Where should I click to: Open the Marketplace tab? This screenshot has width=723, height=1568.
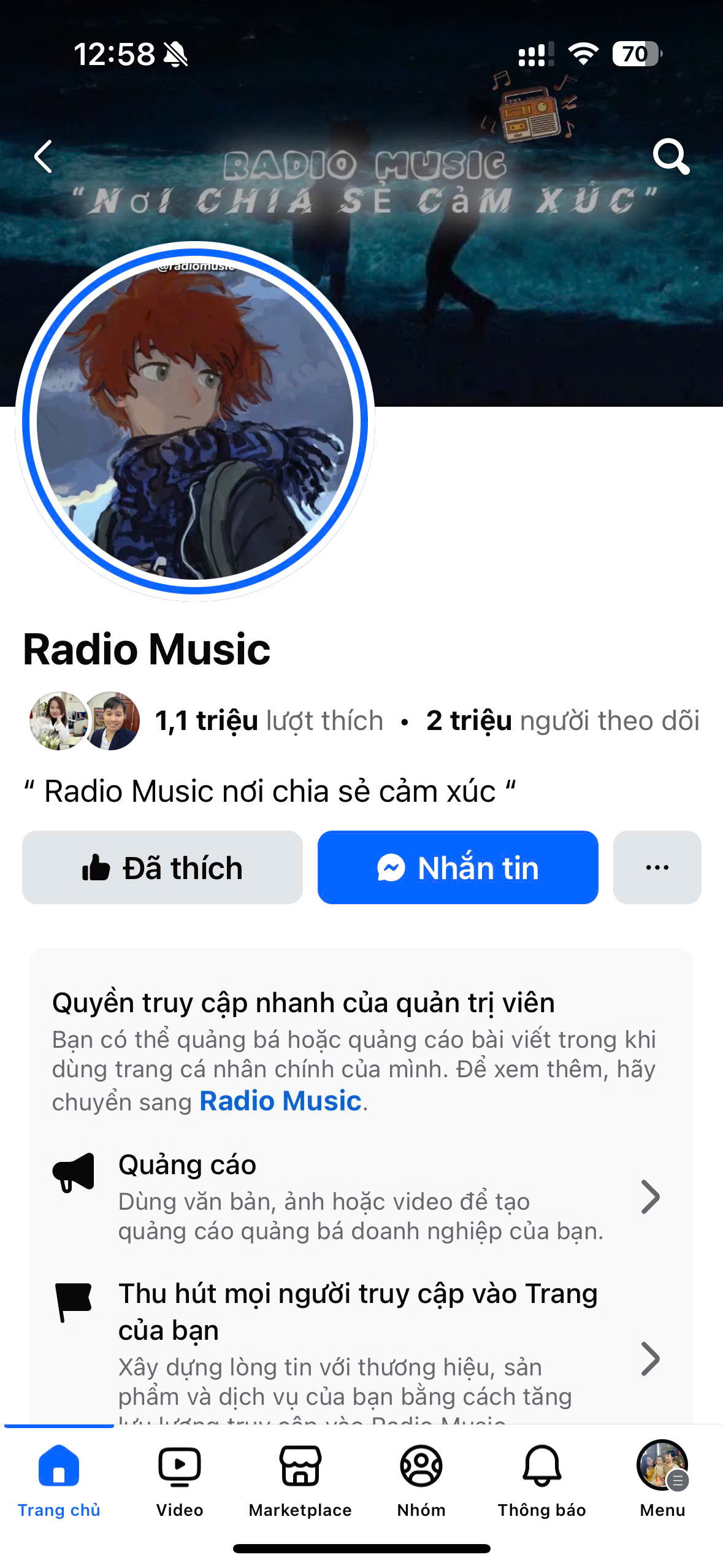coord(300,1480)
